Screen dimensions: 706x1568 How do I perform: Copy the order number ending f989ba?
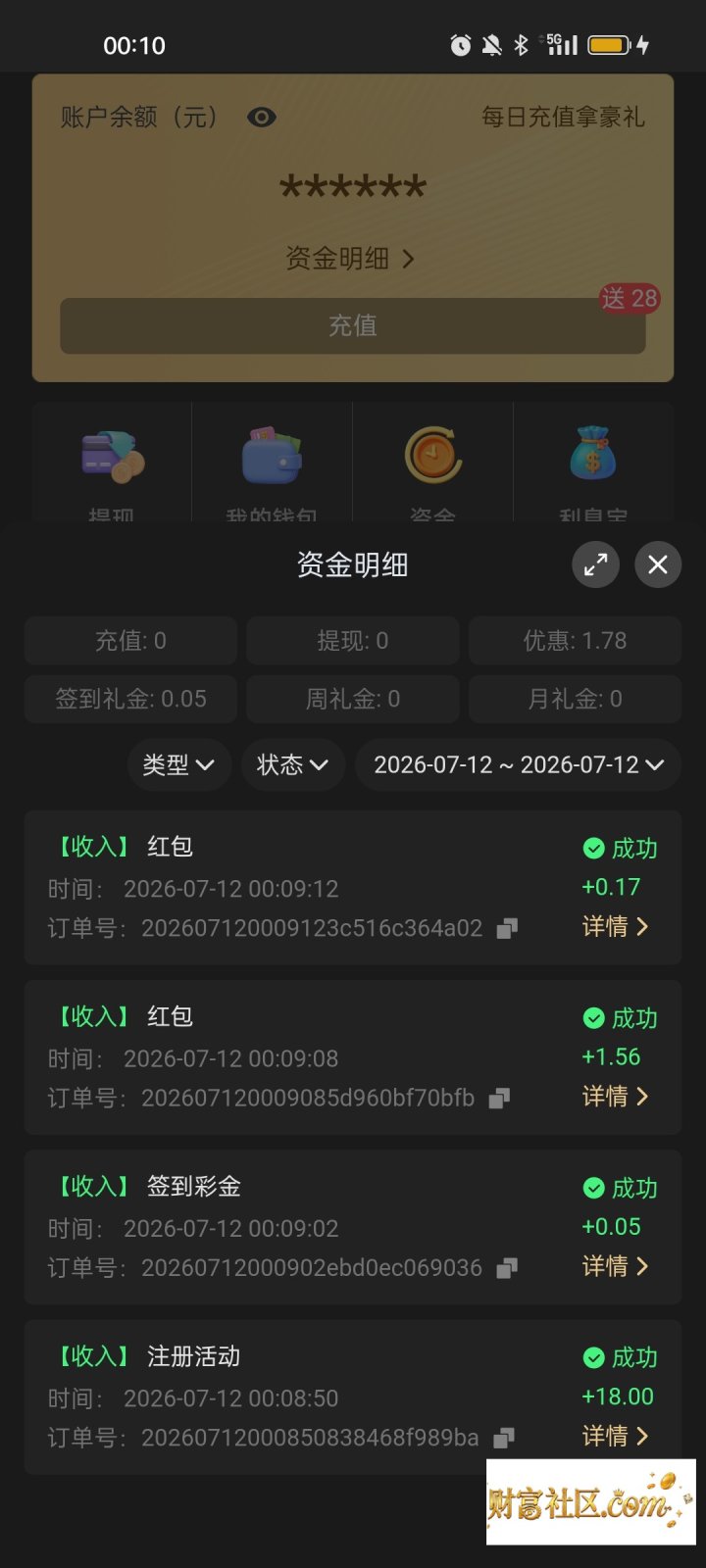point(504,1438)
